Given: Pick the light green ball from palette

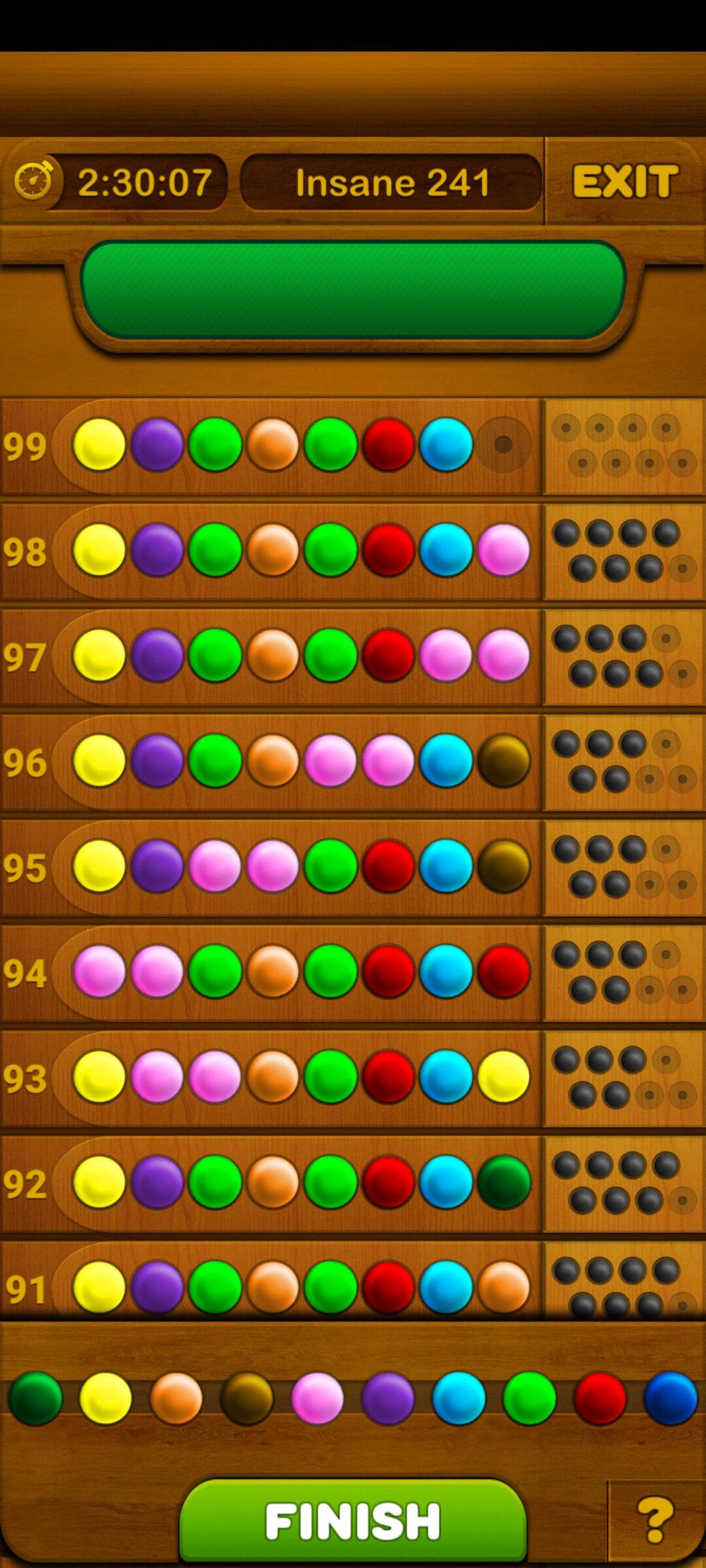Looking at the screenshot, I should pos(529,1398).
